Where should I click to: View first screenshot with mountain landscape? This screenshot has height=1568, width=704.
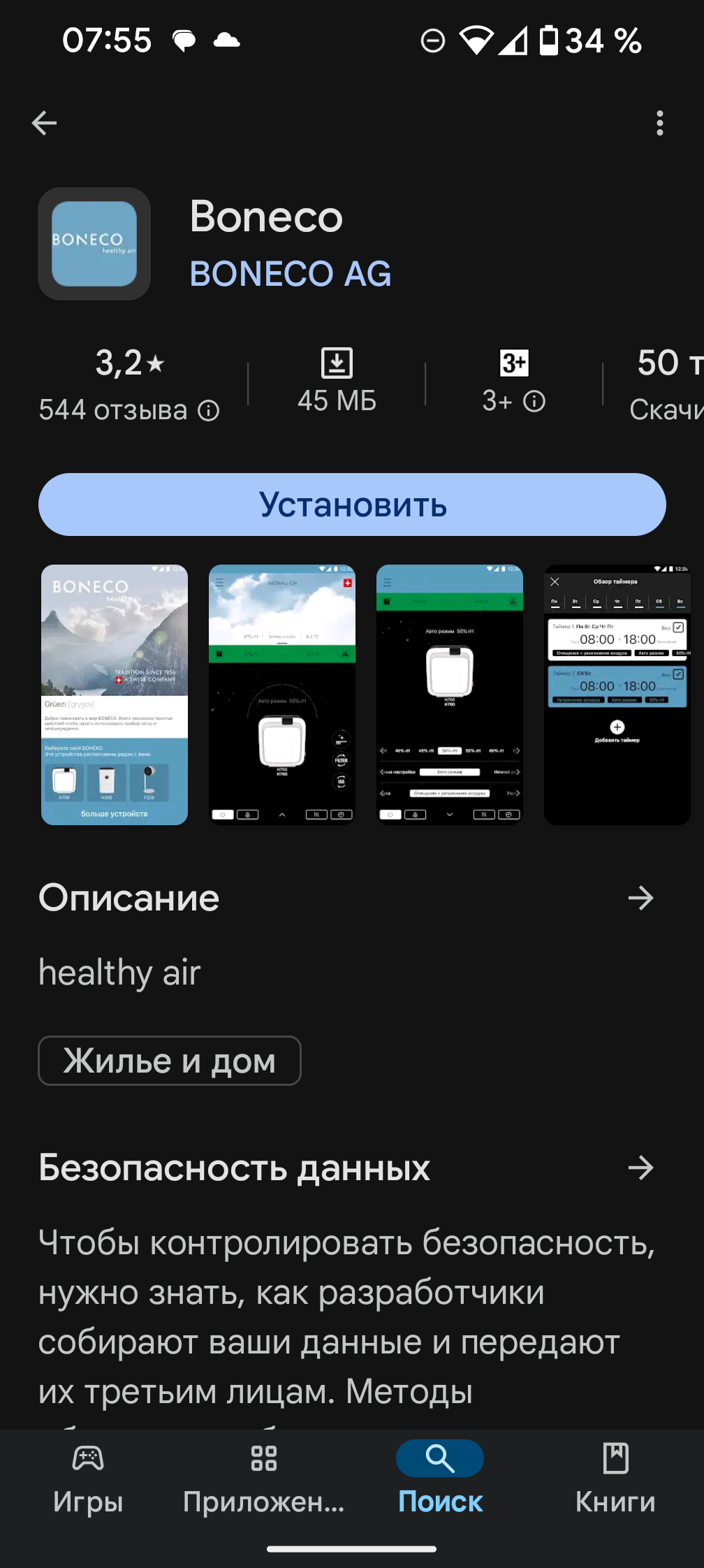tap(115, 695)
